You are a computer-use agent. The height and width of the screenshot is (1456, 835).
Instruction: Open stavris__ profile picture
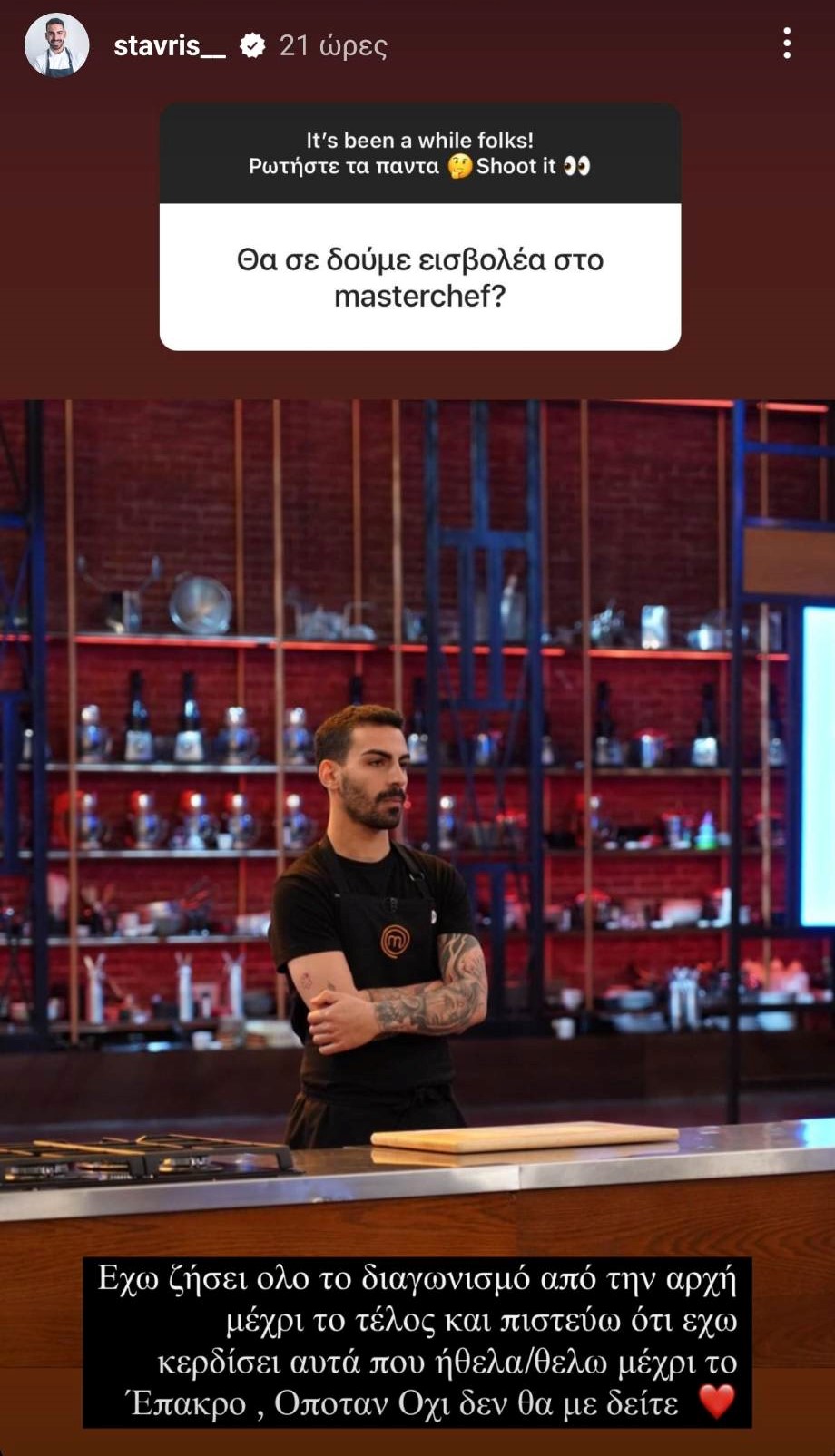coord(56,45)
